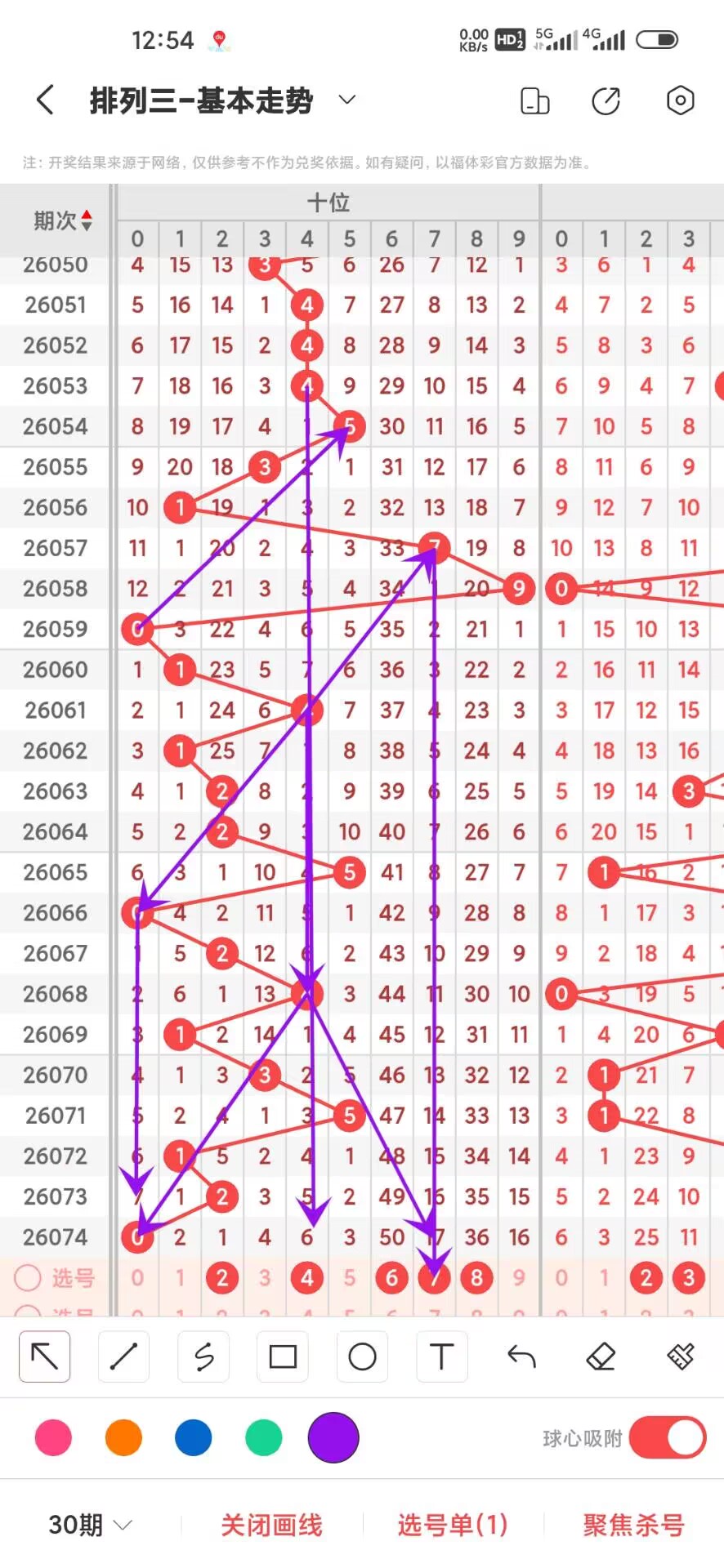This screenshot has width=724, height=1568.
Task: Select the rectangle shape tool
Action: coord(283,1356)
